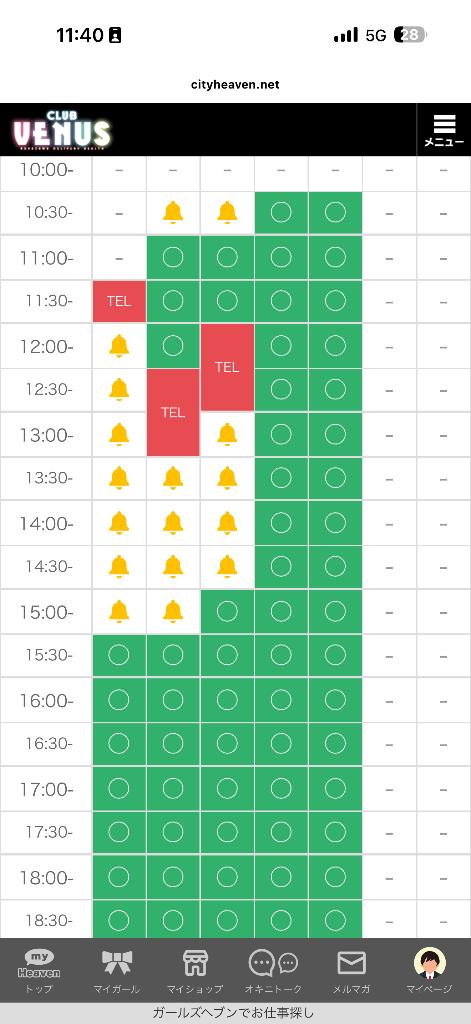Tap the bell alert in the 12:30 row
This screenshot has height=1024, width=471.
coord(119,389)
